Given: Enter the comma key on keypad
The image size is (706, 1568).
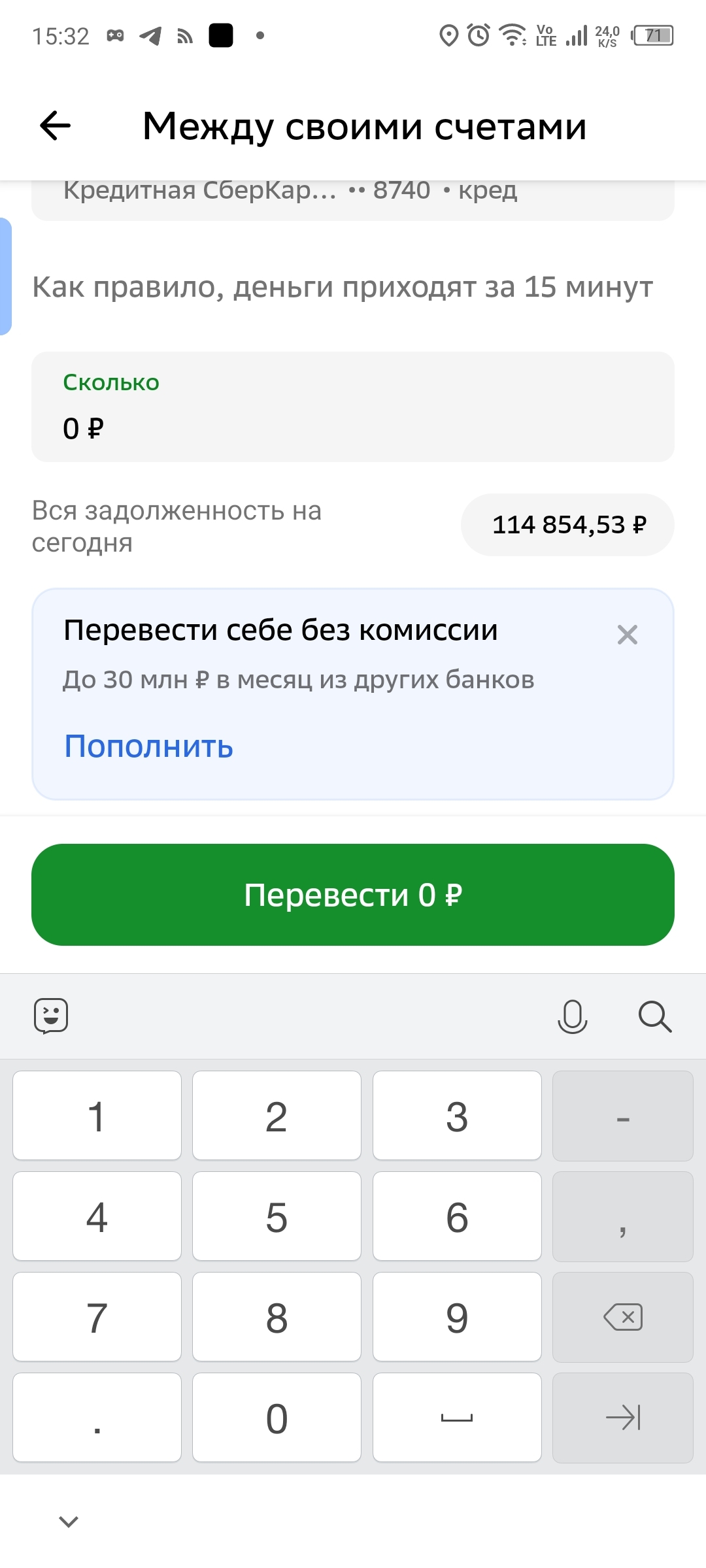Looking at the screenshot, I should 623,1216.
